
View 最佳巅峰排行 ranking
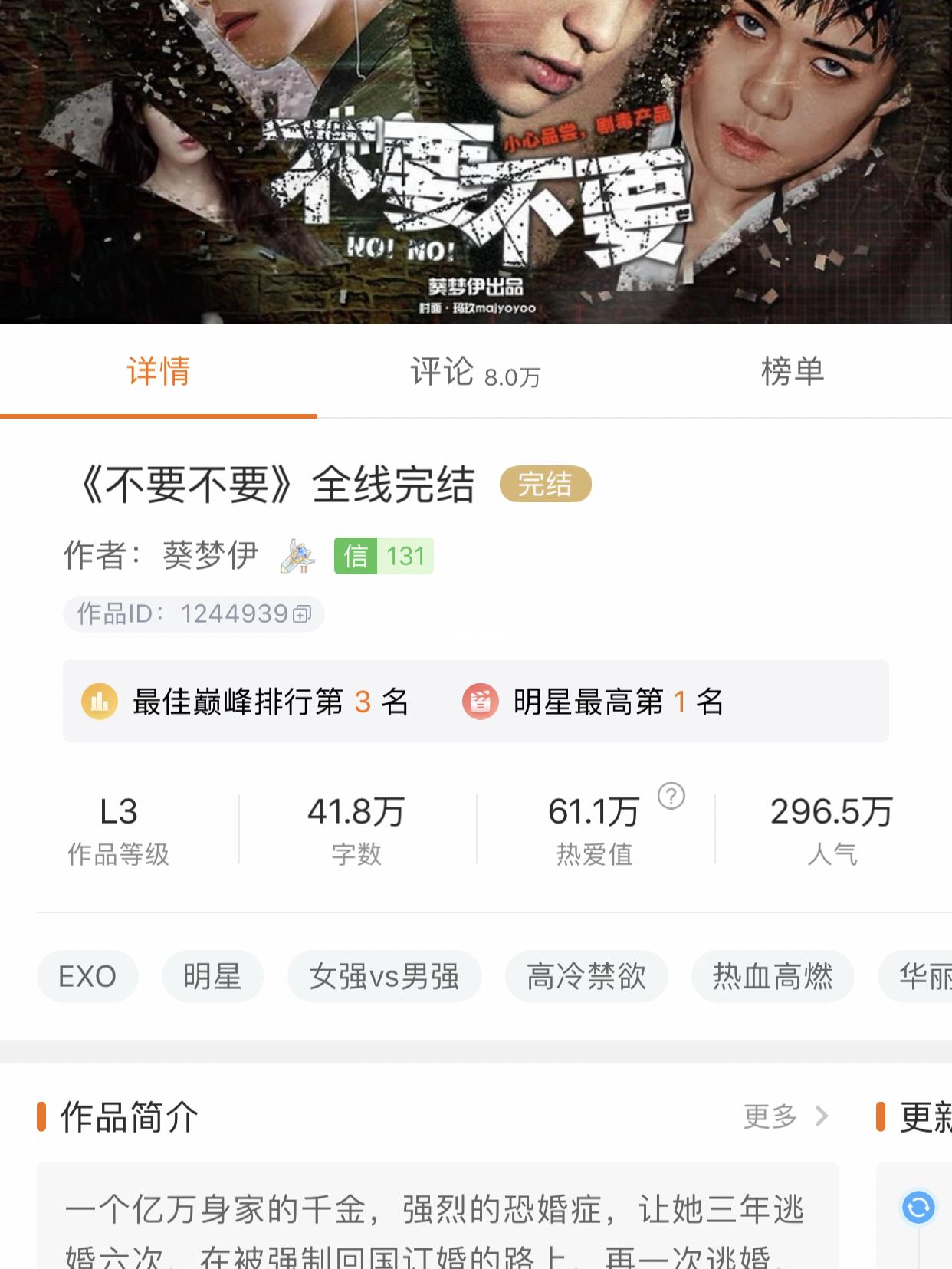click(x=245, y=702)
